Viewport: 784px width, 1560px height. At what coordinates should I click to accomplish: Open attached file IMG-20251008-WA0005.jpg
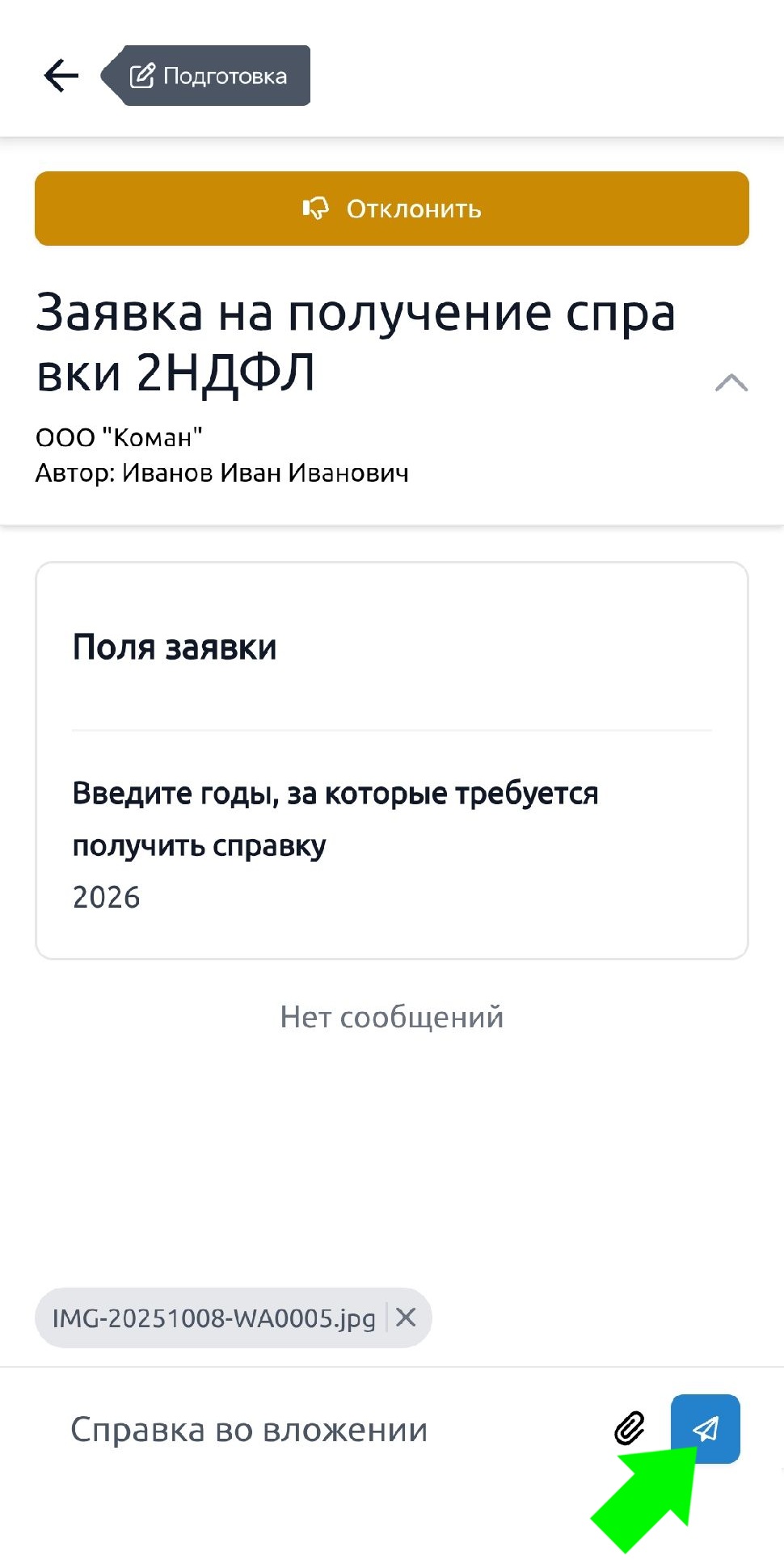(x=213, y=1318)
